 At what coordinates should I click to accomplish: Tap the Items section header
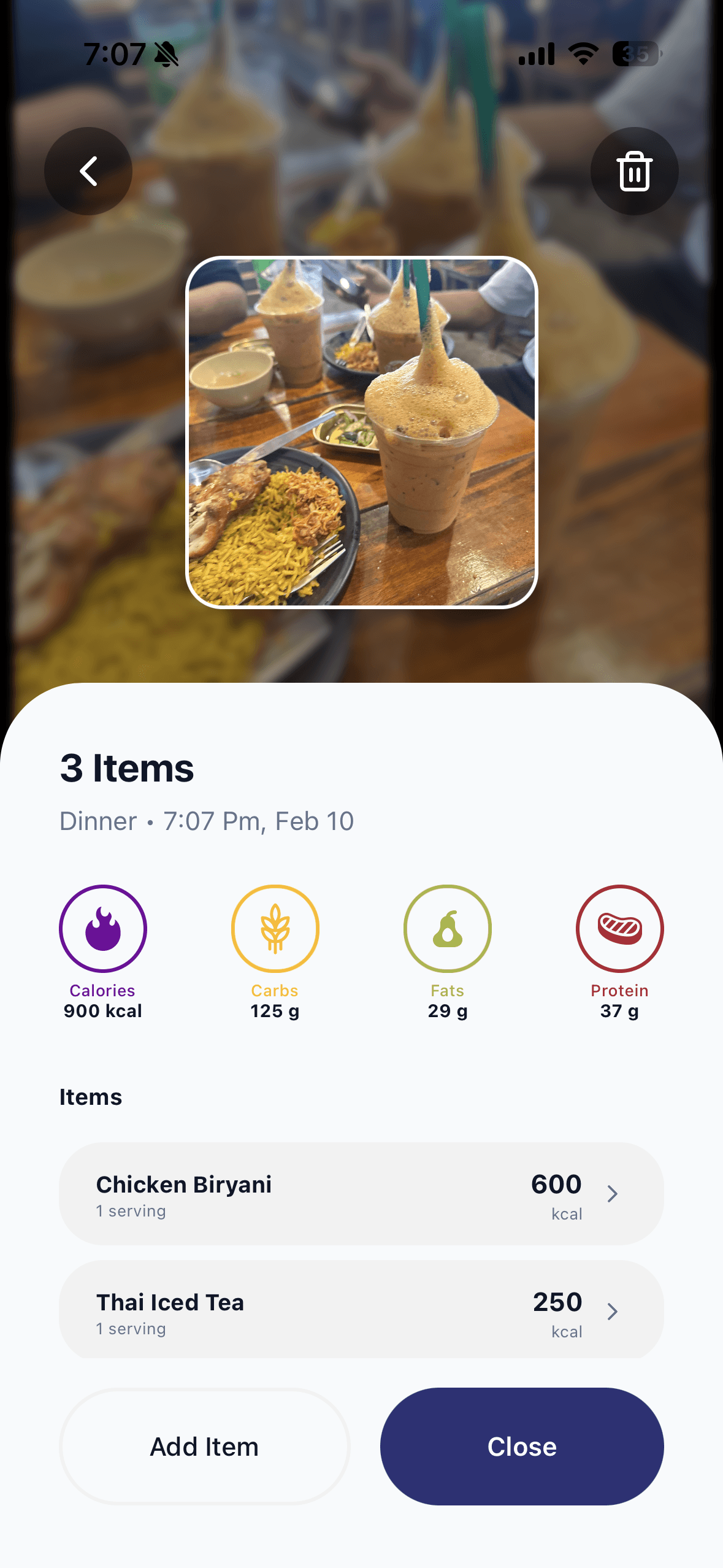pos(91,1097)
